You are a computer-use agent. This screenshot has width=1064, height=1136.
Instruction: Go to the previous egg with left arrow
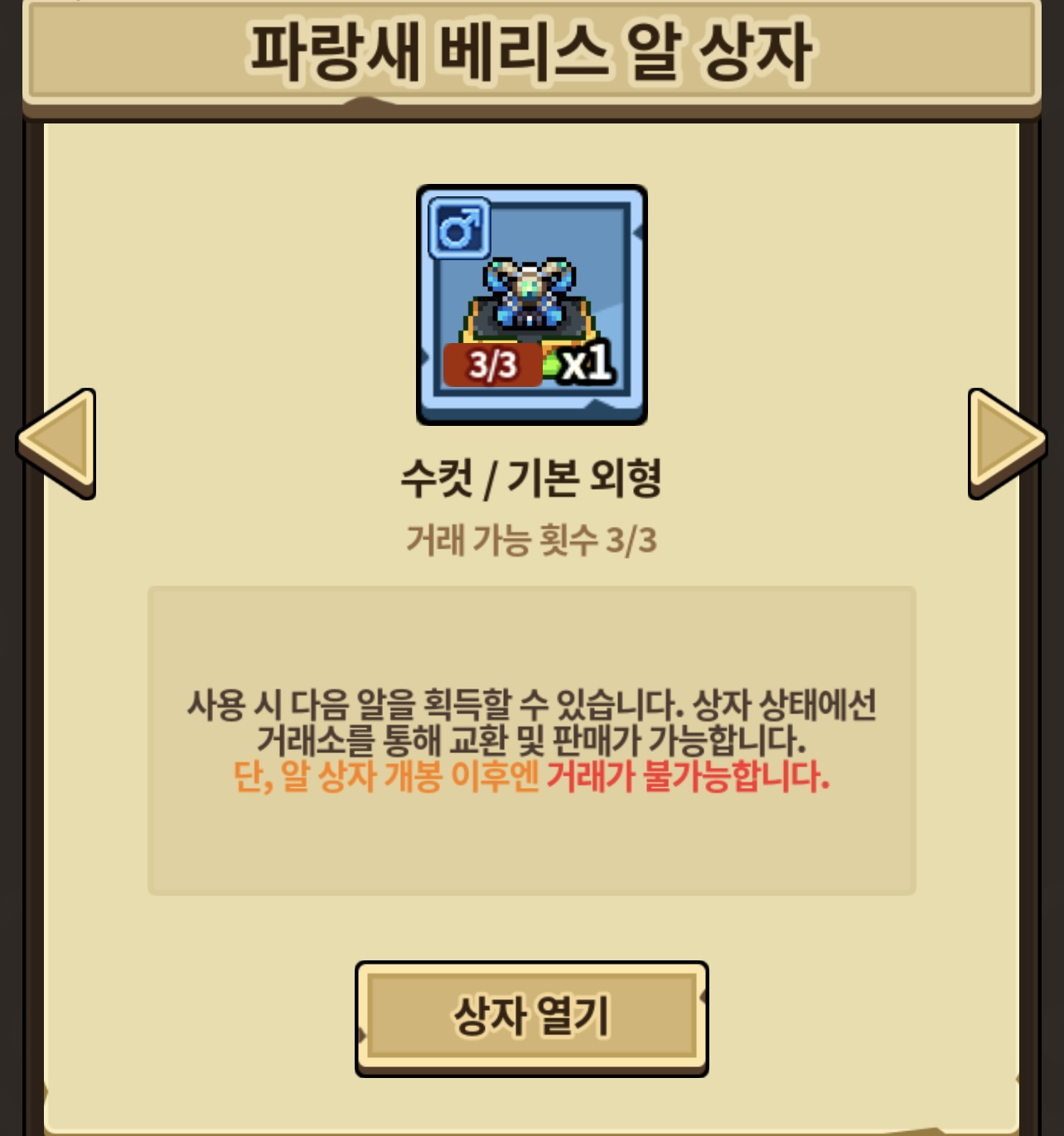click(60, 443)
